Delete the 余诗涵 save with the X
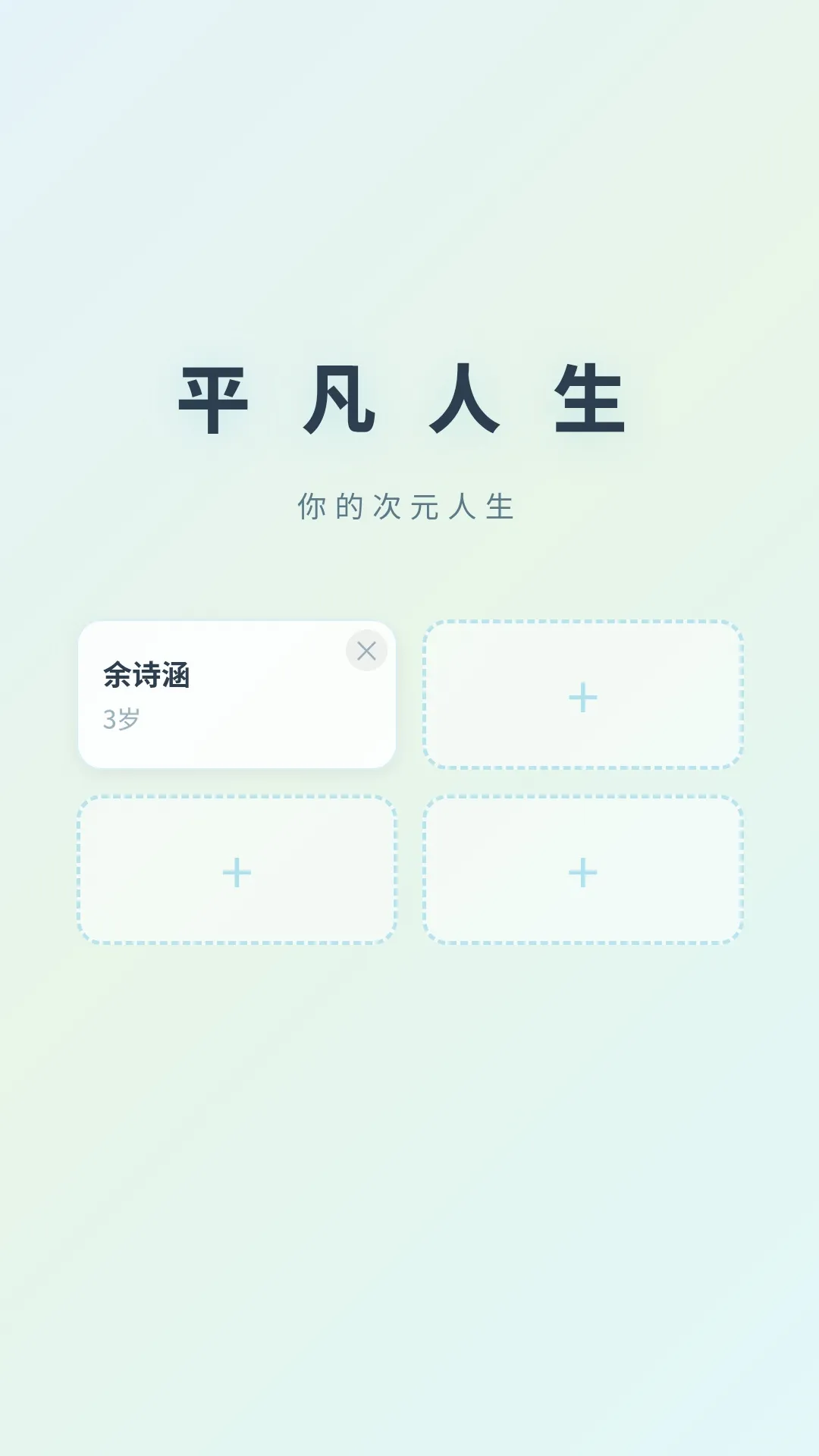 [x=366, y=651]
